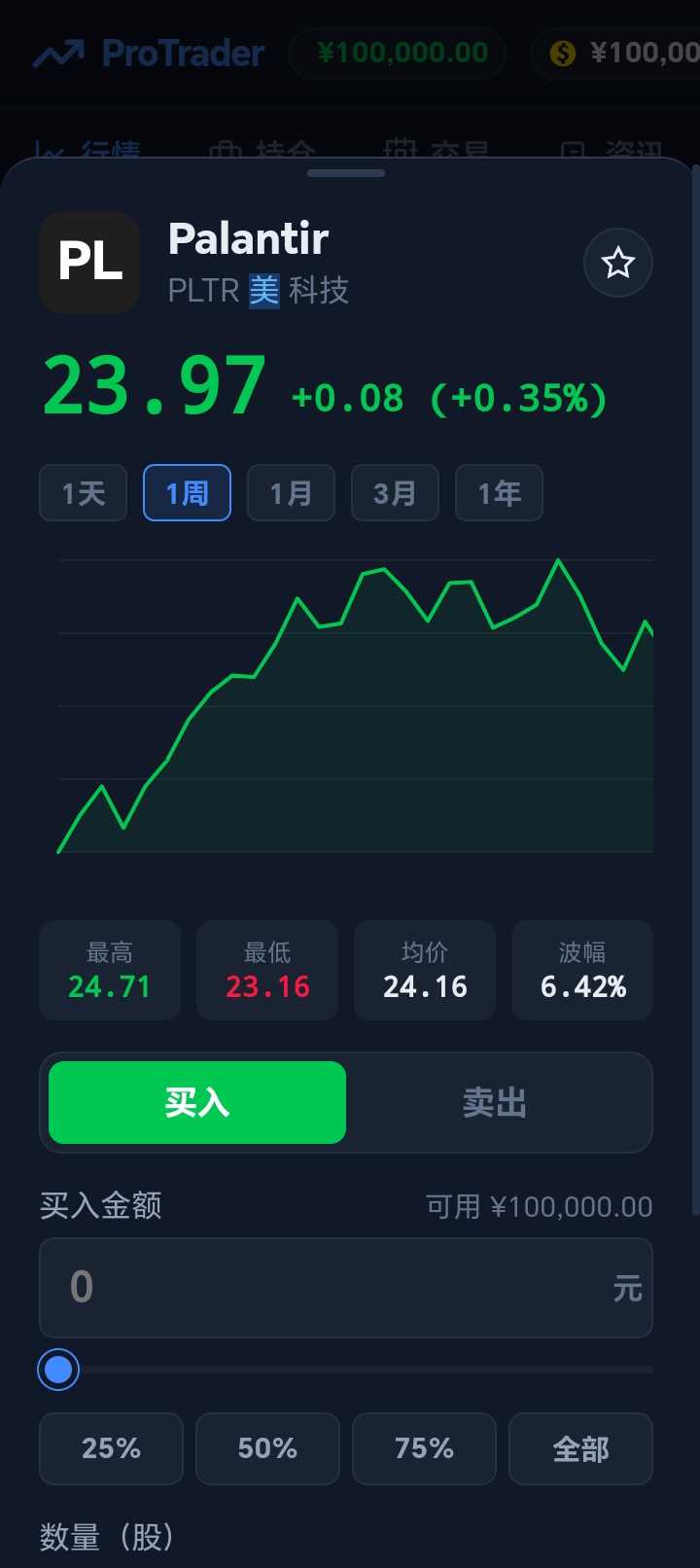
Task: Set buy amount to 25%
Action: (x=111, y=1448)
